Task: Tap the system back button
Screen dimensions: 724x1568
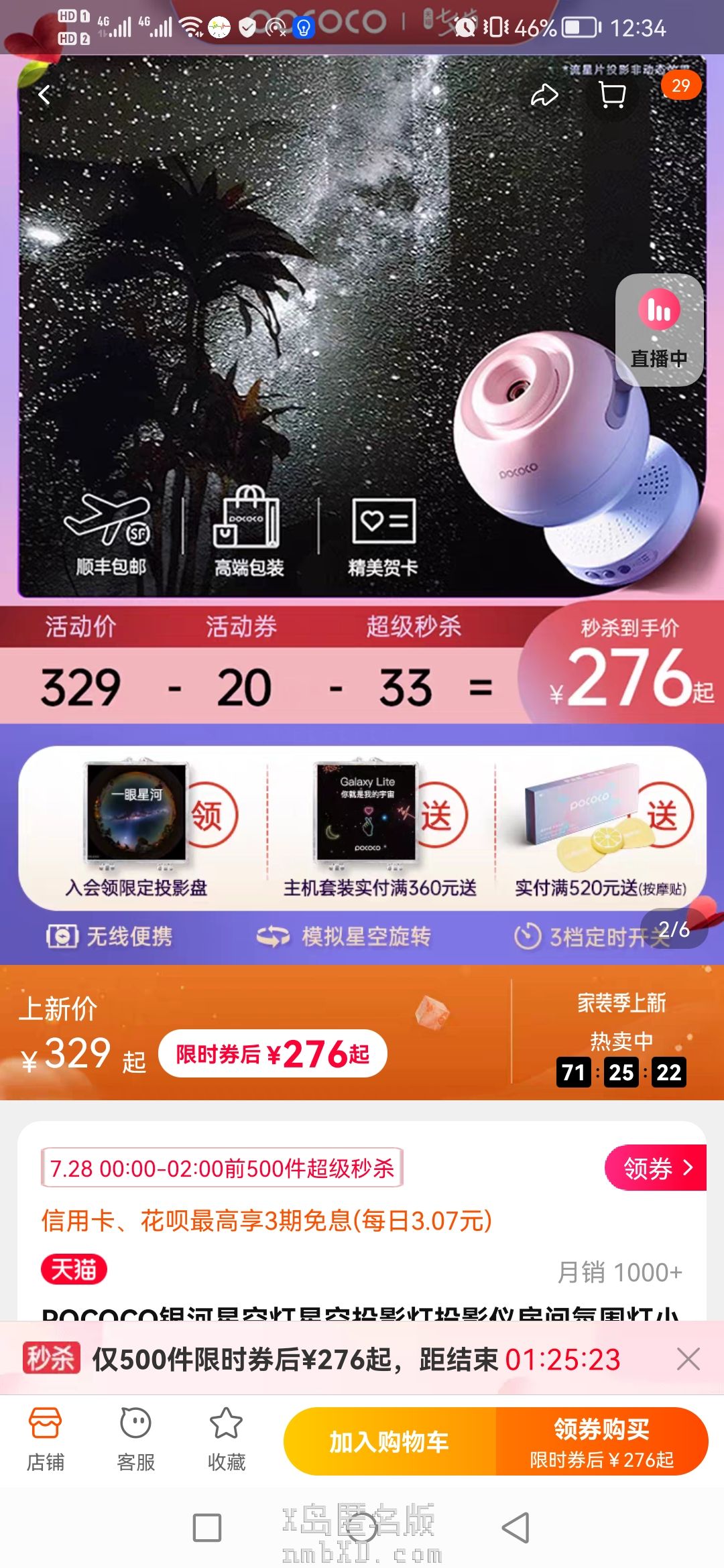Action: coord(516,1528)
